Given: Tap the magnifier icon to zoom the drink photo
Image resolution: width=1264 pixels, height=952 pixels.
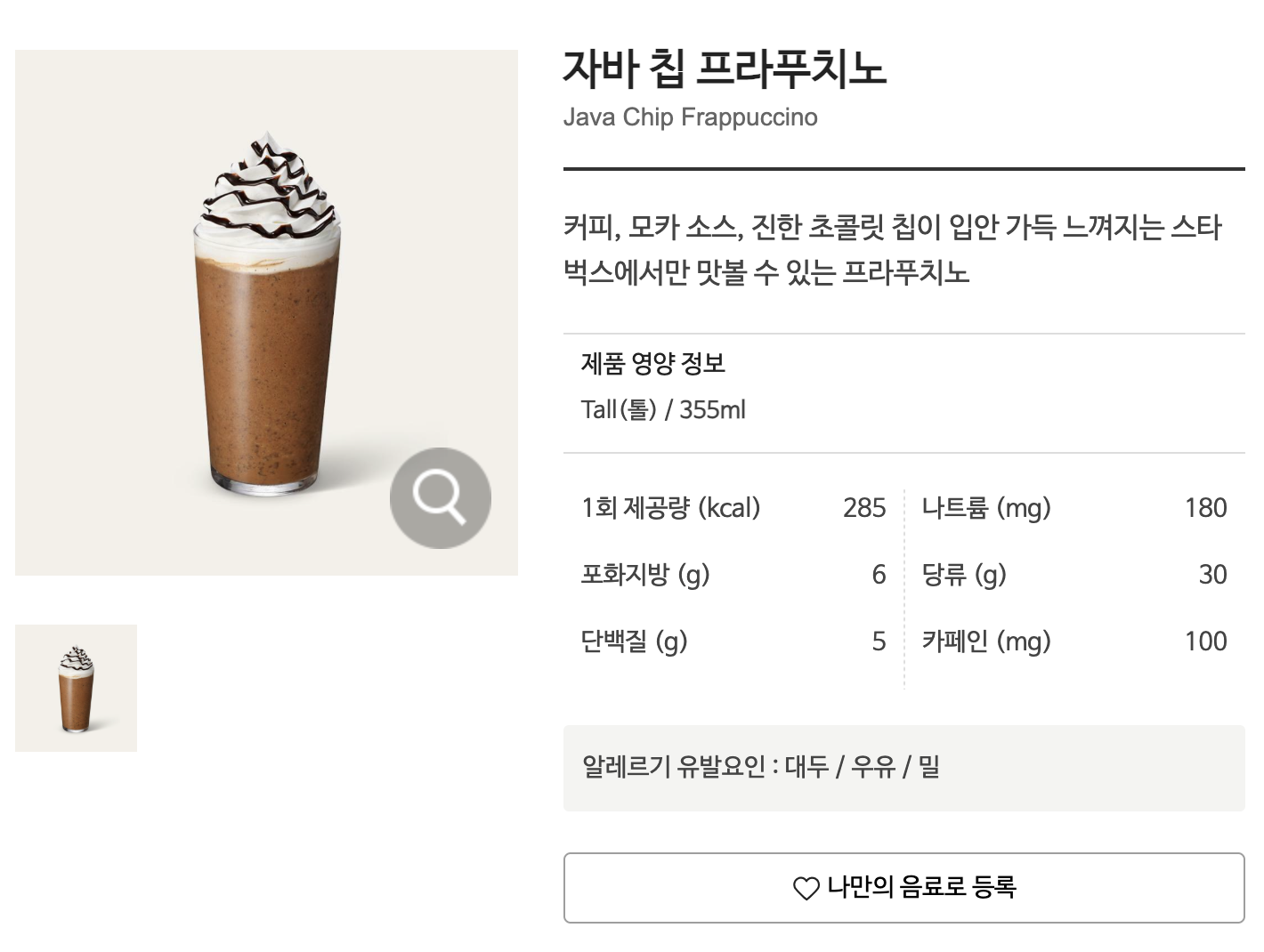Looking at the screenshot, I should pyautogui.click(x=440, y=498).
